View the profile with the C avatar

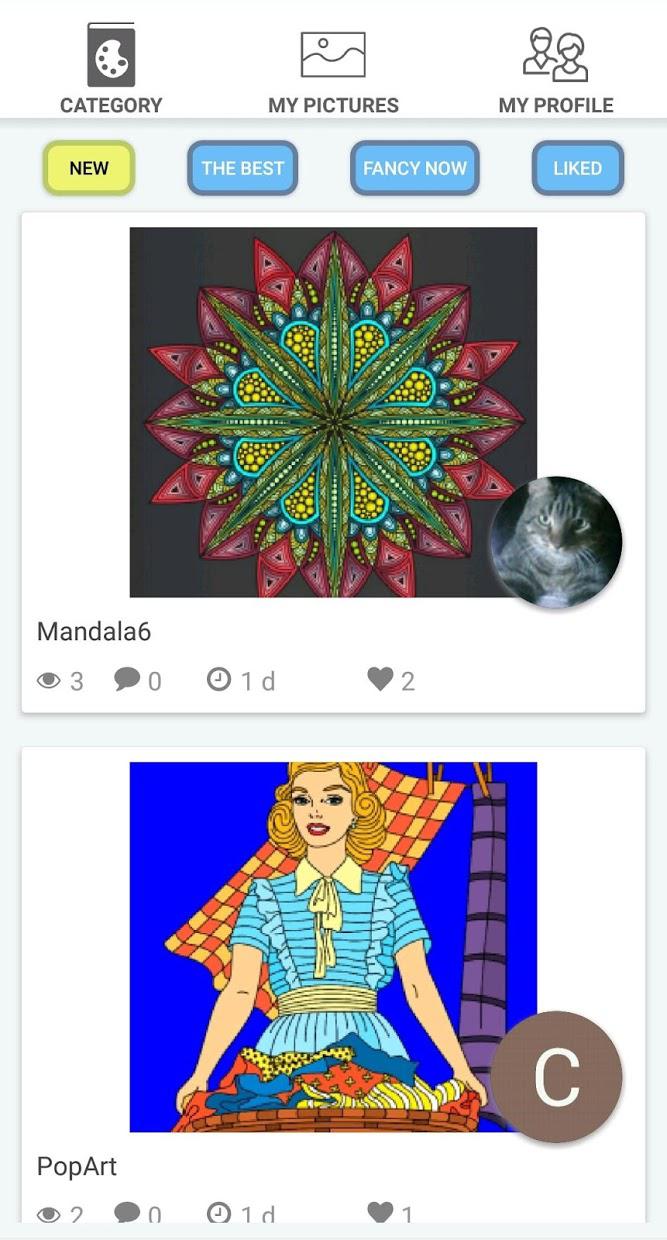coord(556,1076)
